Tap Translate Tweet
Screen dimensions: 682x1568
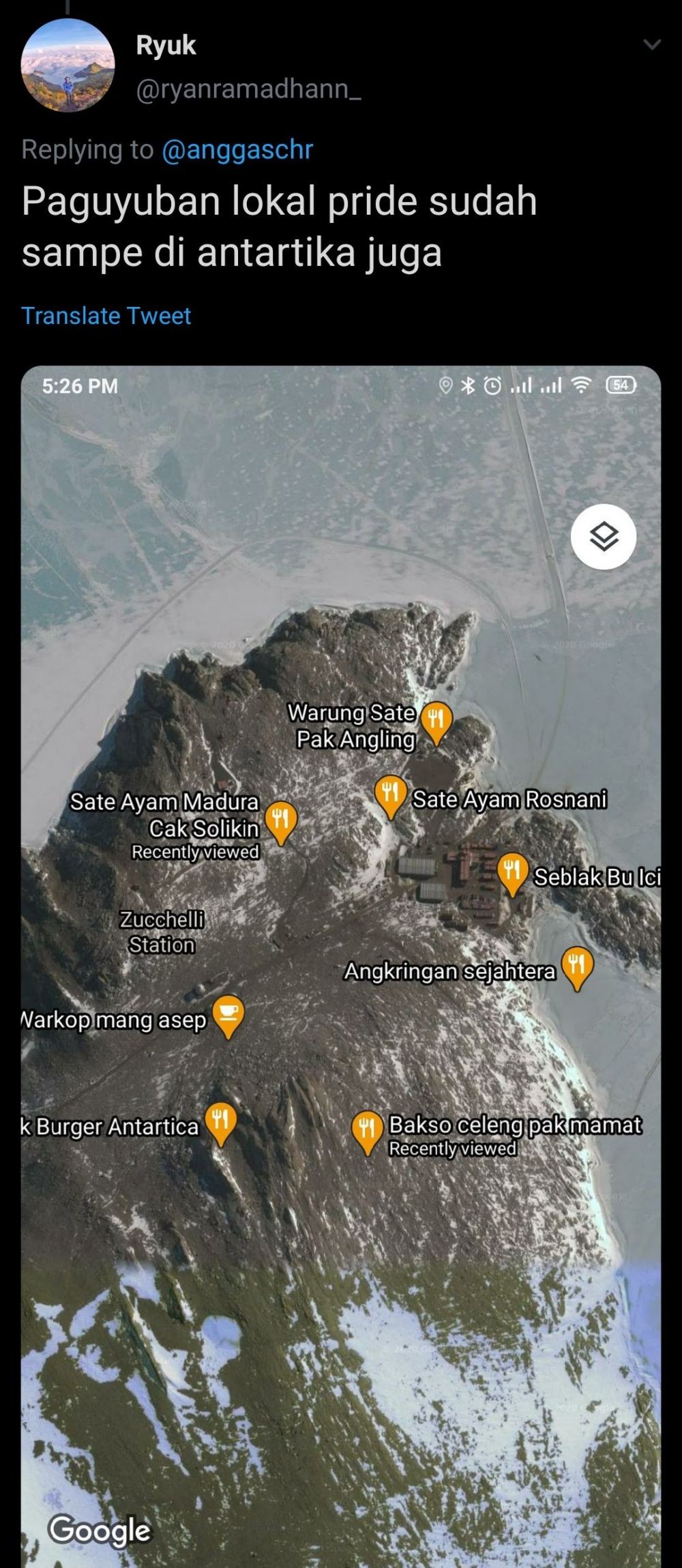click(106, 316)
